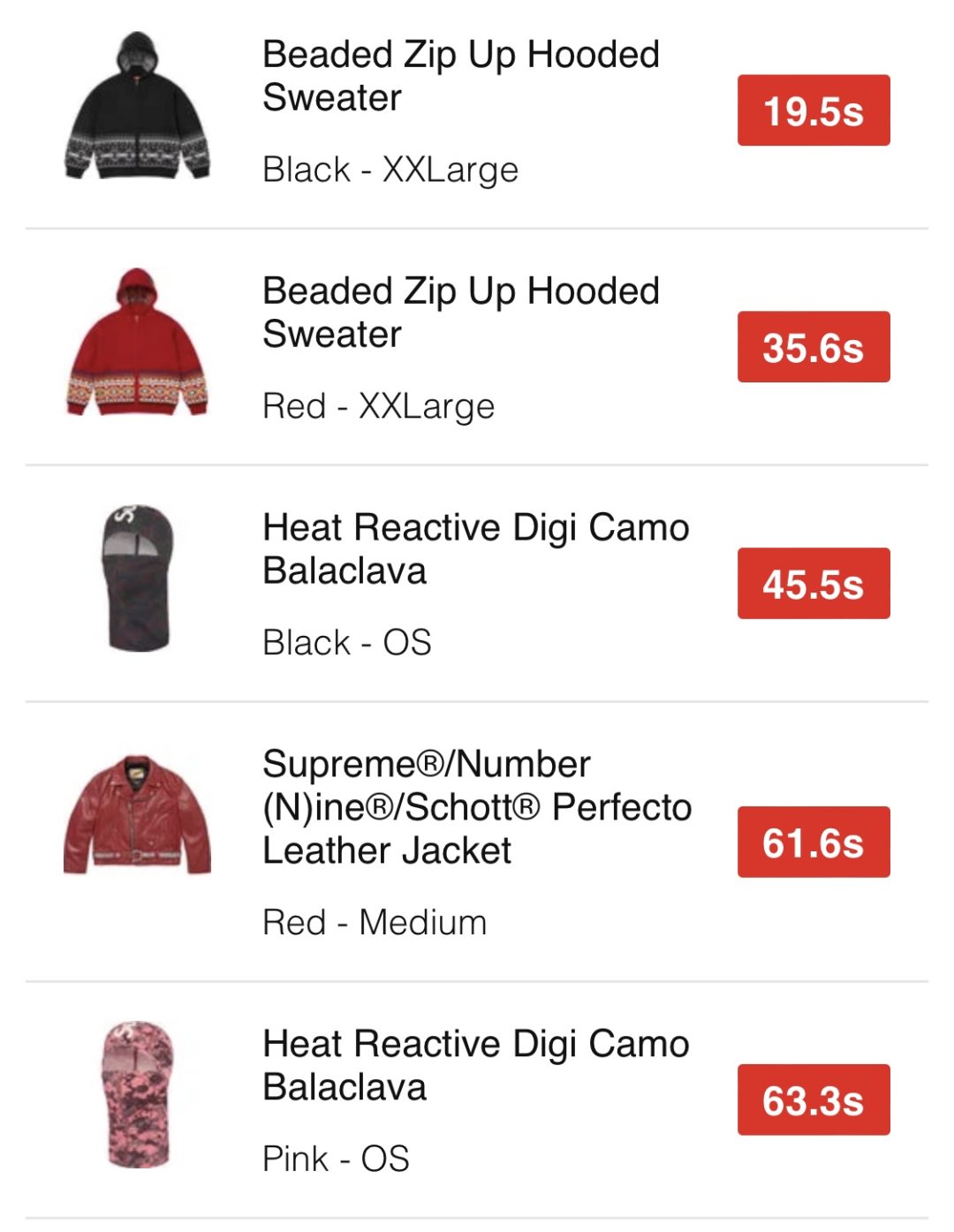
Task: Open the red Beaded Zip Up Hooded Sweater
Action: pos(460,313)
